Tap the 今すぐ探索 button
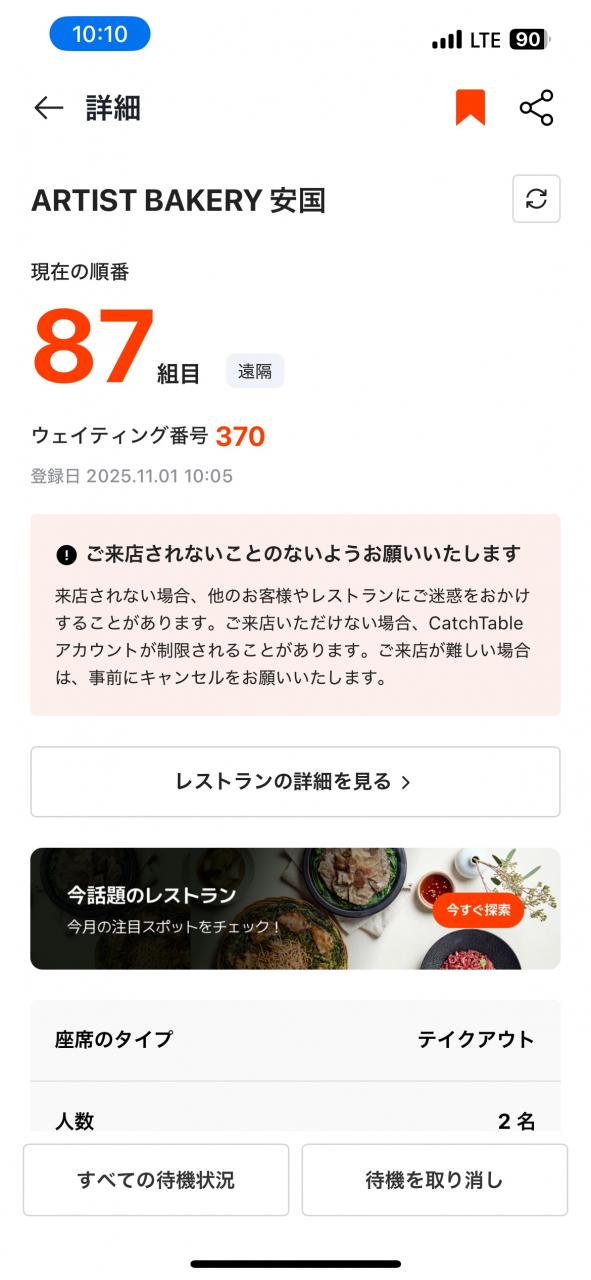The width and height of the screenshot is (591, 1280). (478, 910)
